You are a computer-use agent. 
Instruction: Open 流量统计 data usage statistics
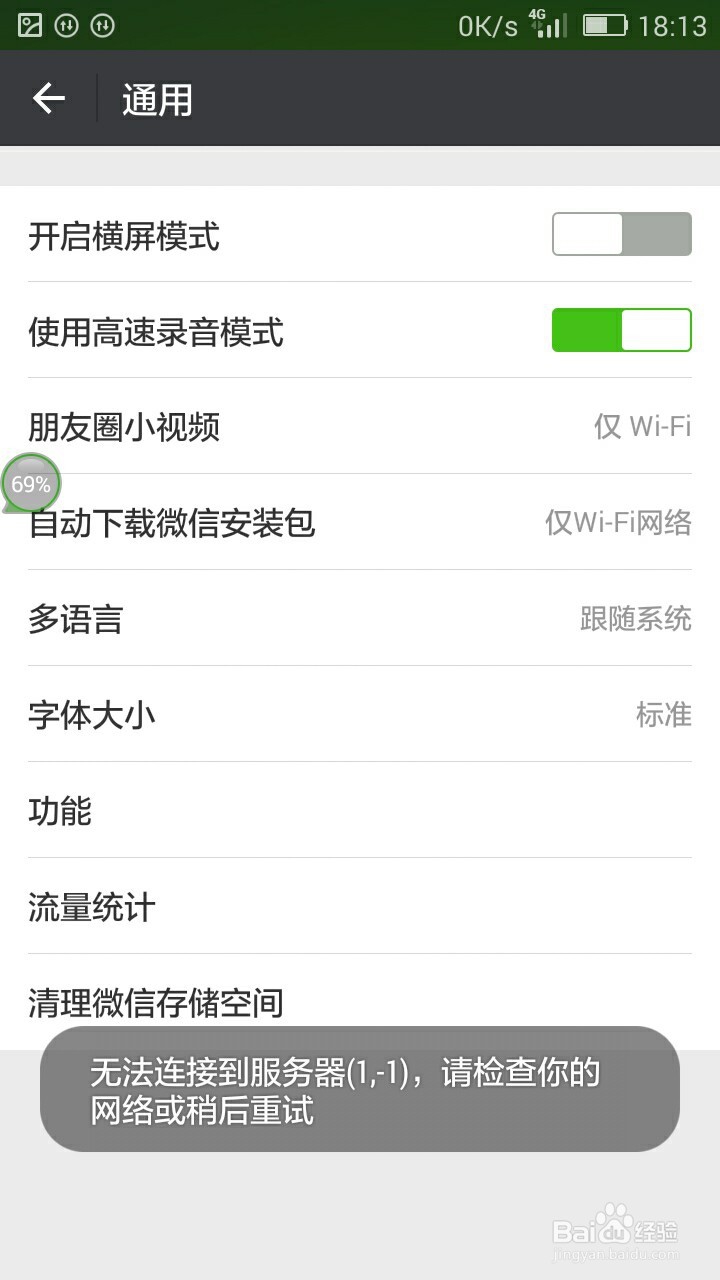click(x=360, y=906)
